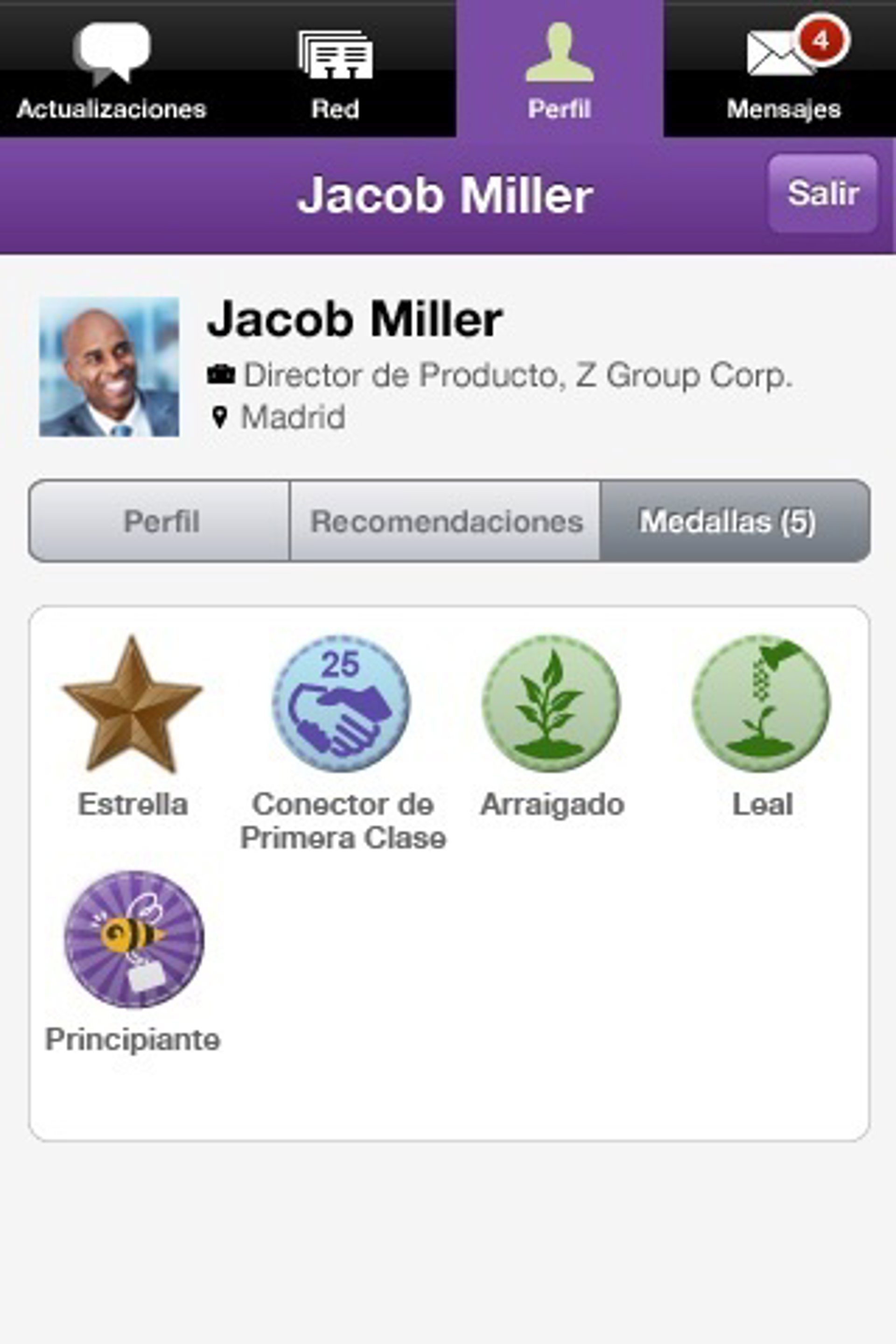
Task: Tap the Salir button
Action: [822, 193]
